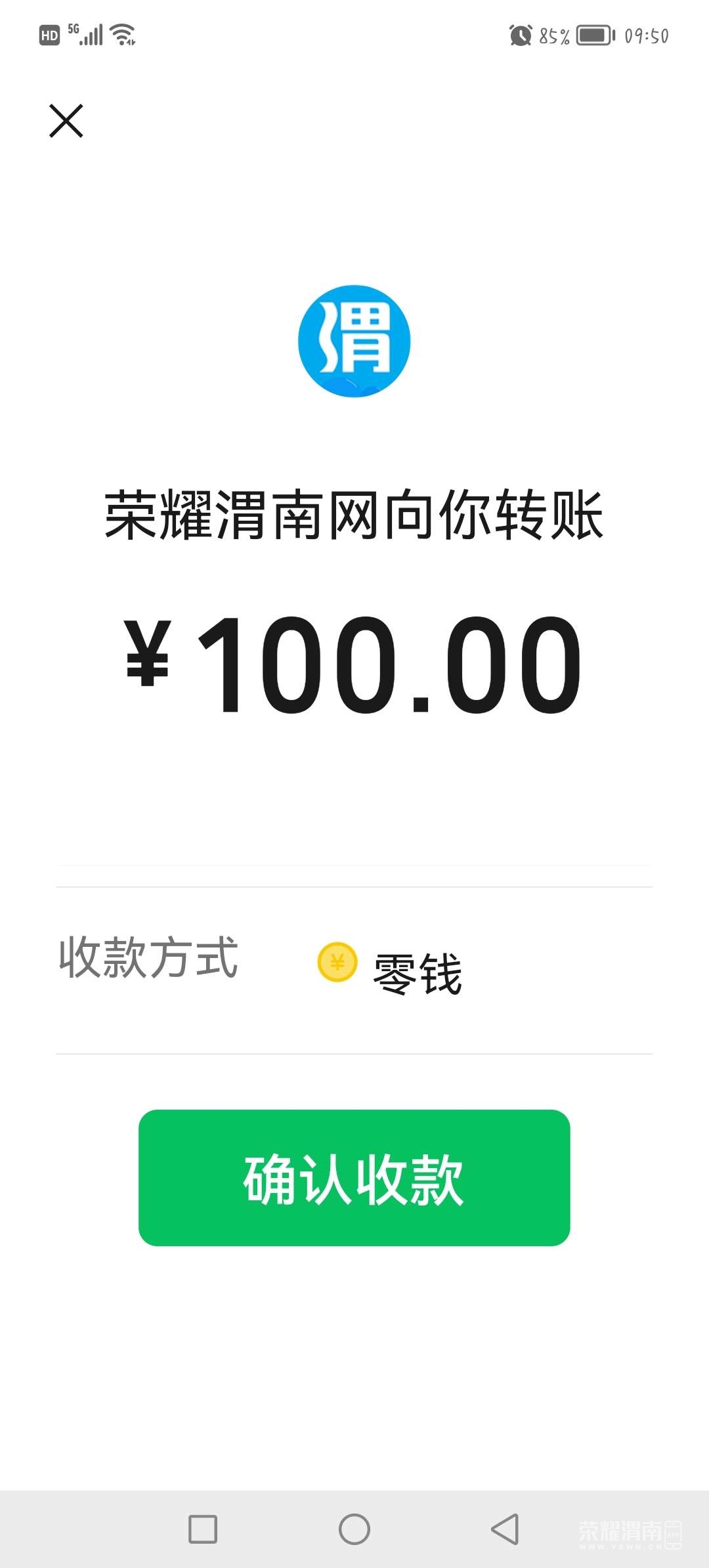Tap the green 确认收款 button
This screenshot has width=709, height=1568.
pyautogui.click(x=354, y=1177)
